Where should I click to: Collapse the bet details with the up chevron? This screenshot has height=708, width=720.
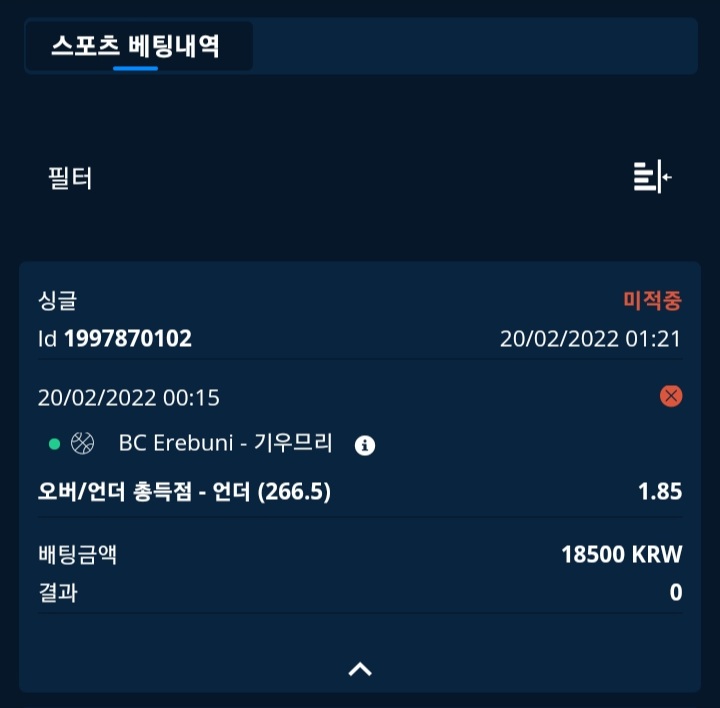pos(360,669)
